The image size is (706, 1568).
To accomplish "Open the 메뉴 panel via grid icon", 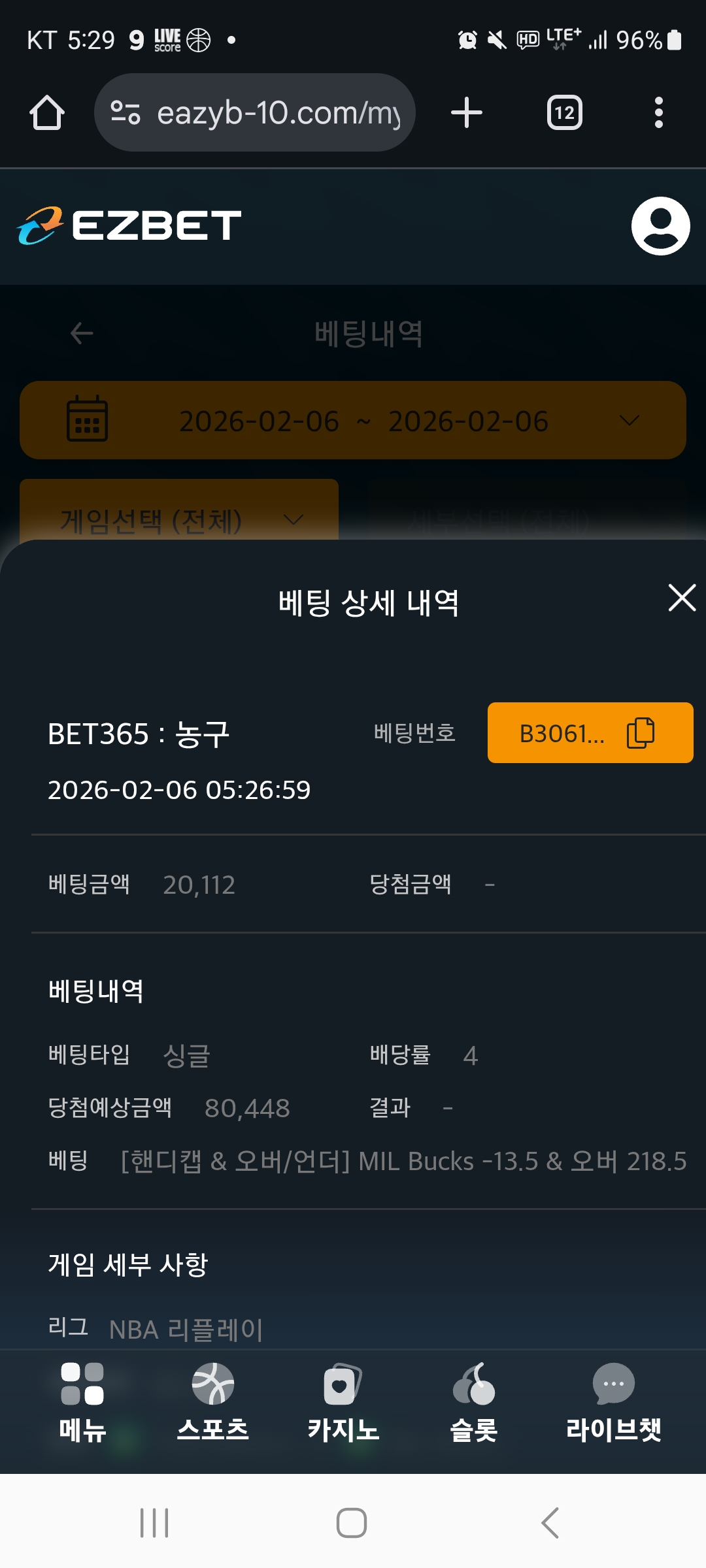I will point(80,1388).
